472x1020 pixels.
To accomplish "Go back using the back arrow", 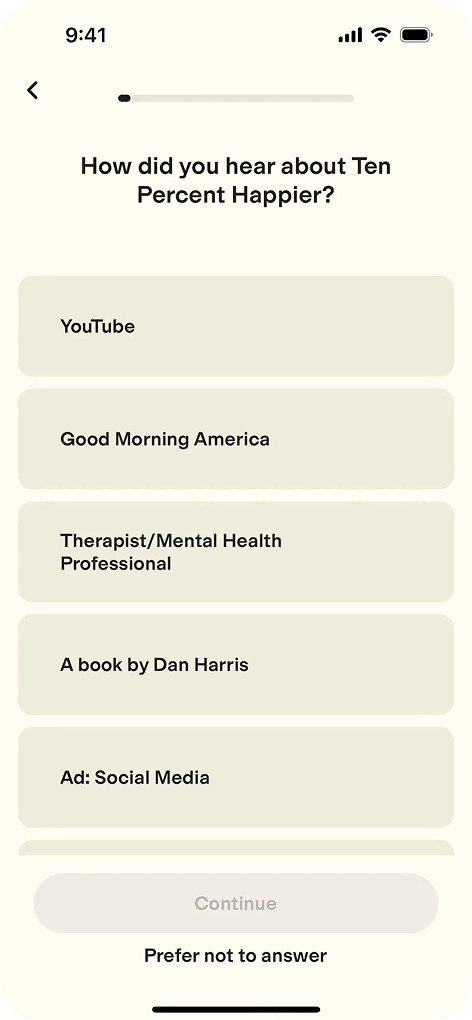I will [33, 90].
